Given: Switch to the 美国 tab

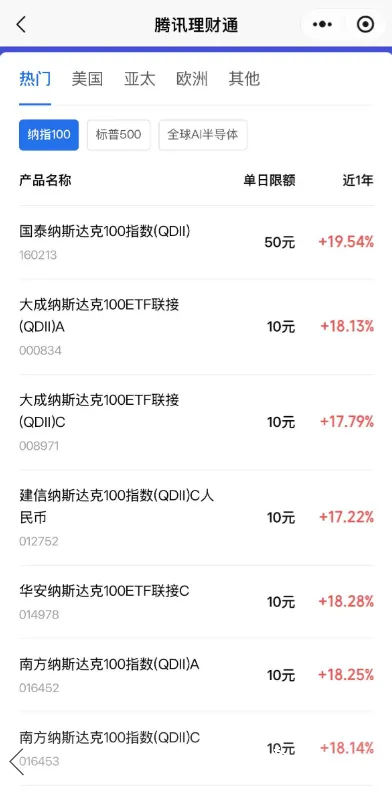Looking at the screenshot, I should 87,79.
